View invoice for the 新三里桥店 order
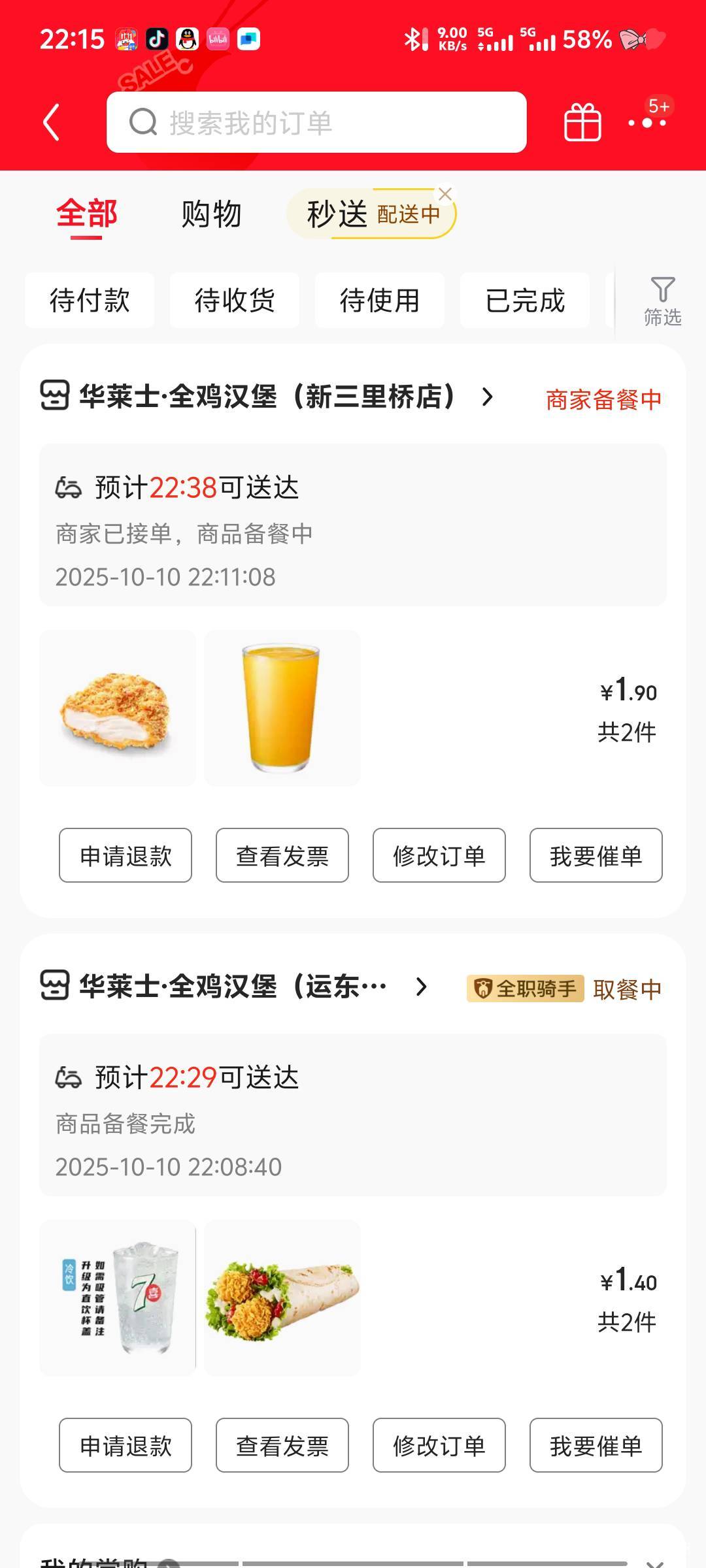 point(282,855)
